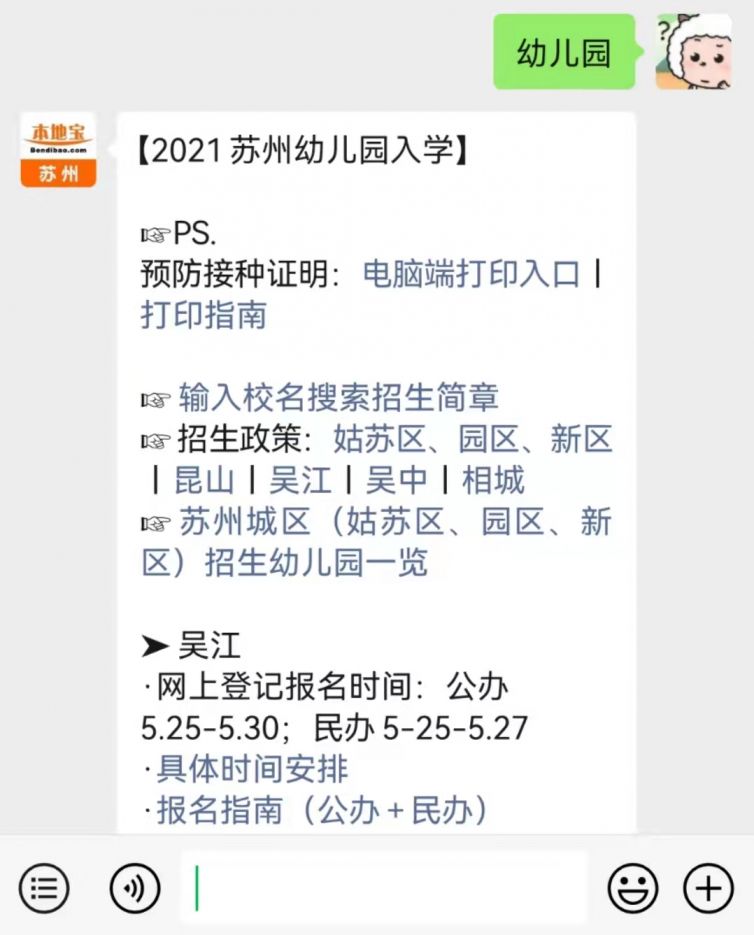Tap the 输入校名搜索招生简章 link

click(338, 398)
